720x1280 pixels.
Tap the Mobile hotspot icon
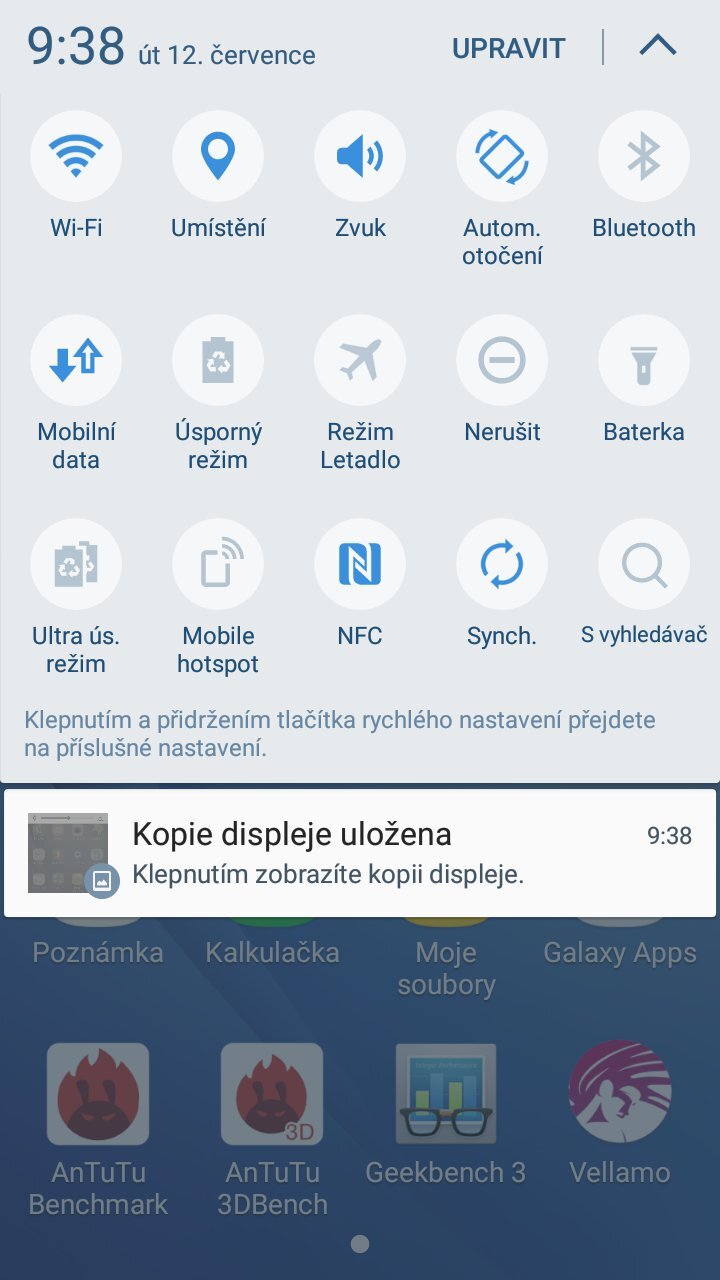pyautogui.click(x=218, y=563)
